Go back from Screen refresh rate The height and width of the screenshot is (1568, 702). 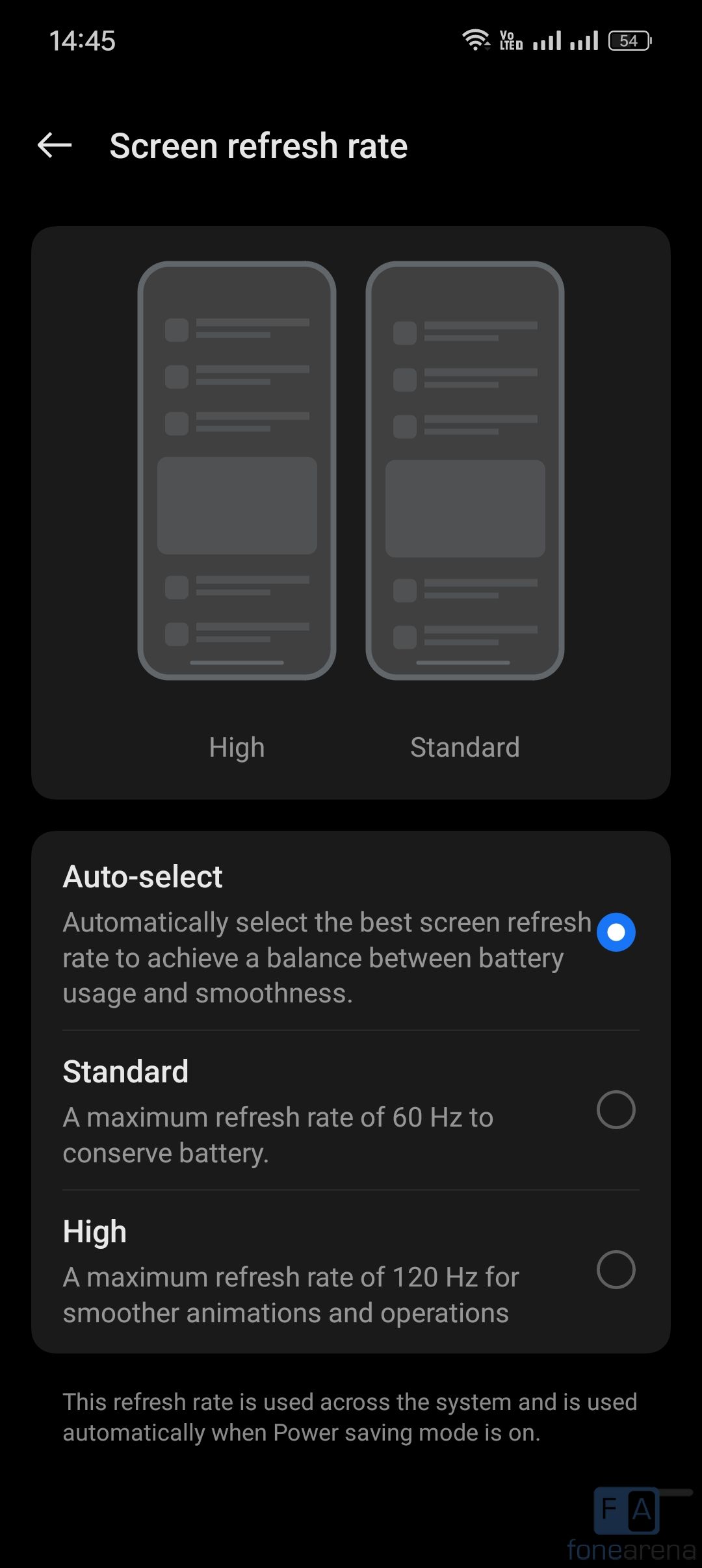click(x=55, y=145)
